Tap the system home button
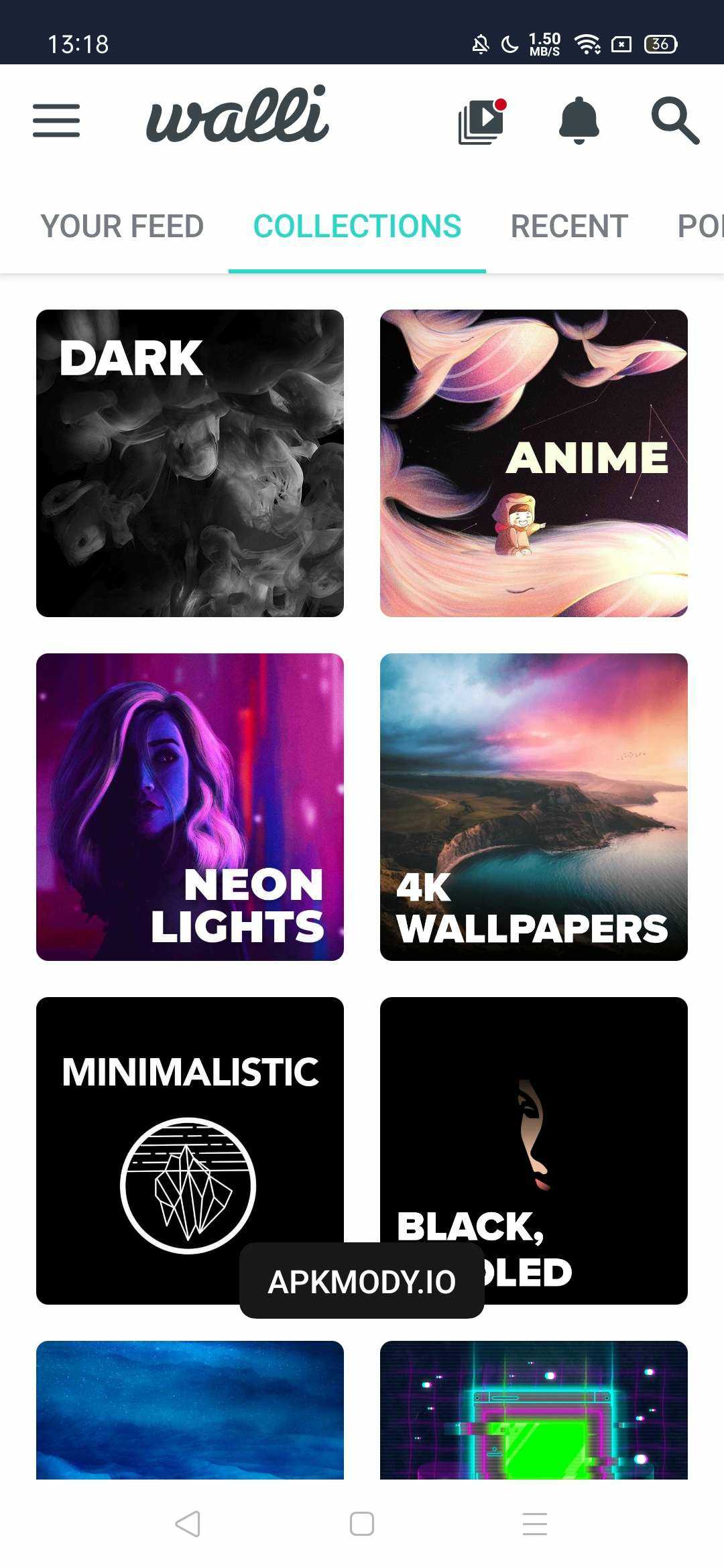 pos(362,1524)
